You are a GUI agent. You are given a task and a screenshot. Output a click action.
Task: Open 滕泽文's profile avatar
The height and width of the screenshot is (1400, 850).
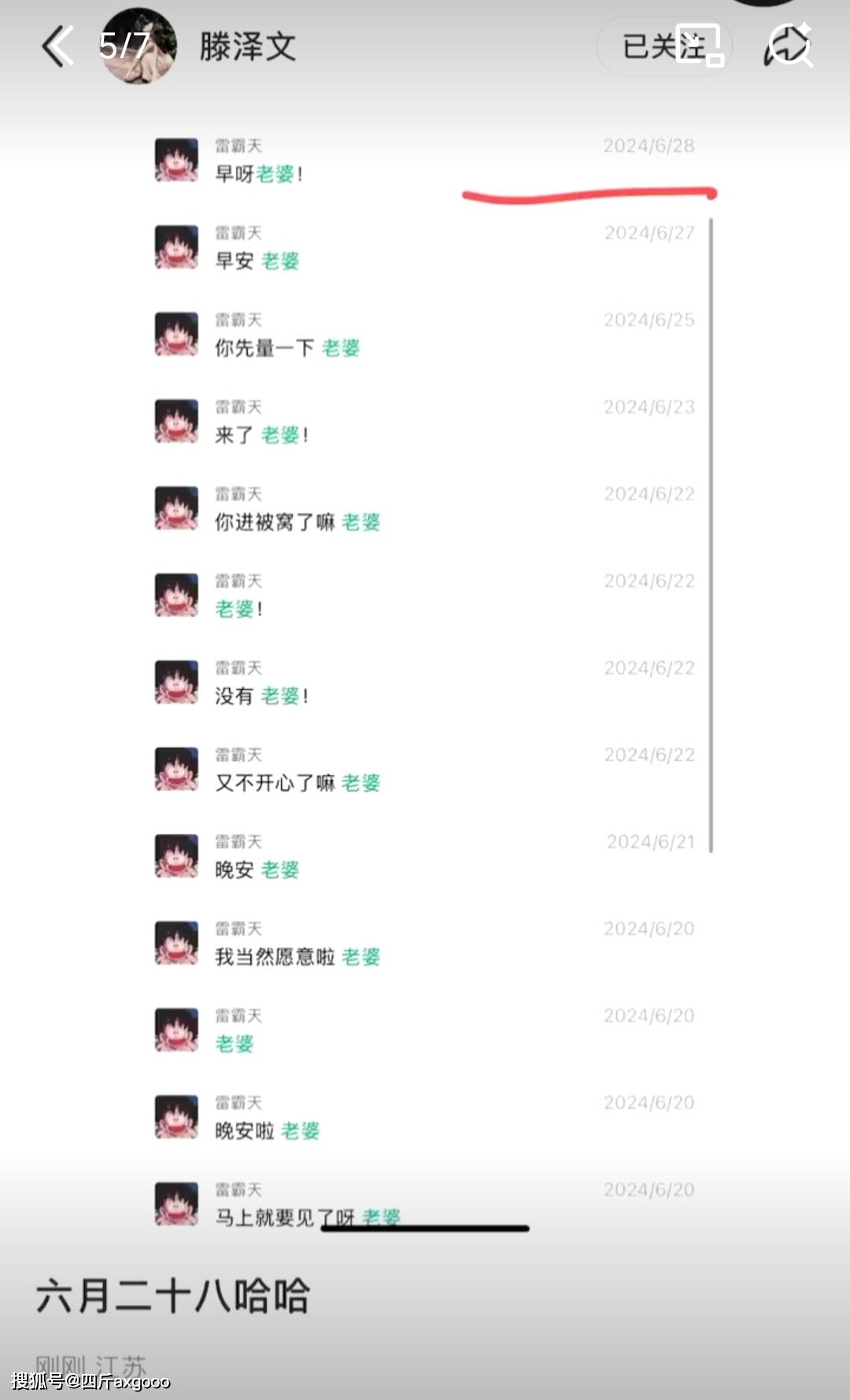coord(139,46)
